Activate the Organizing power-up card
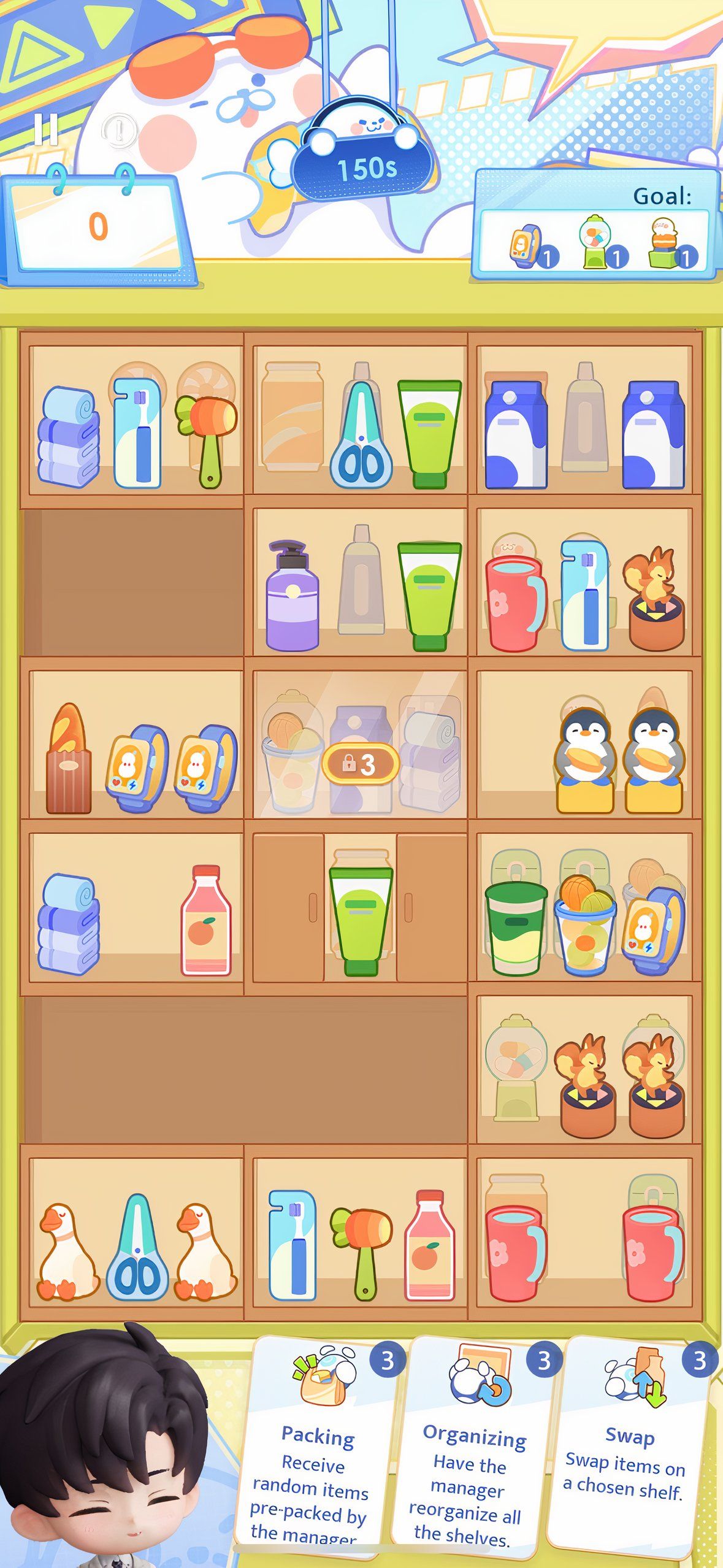The height and width of the screenshot is (1568, 723). (473, 1449)
